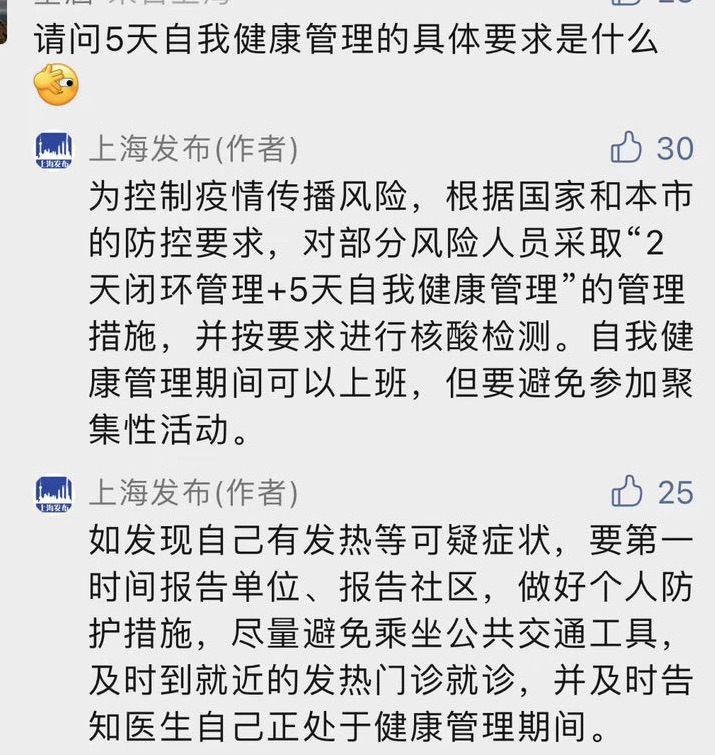This screenshot has height=755, width=715.
Task: Like the 上海发布 reply about "2天闭环管理+5天自我健康管理"
Action: 627,148
